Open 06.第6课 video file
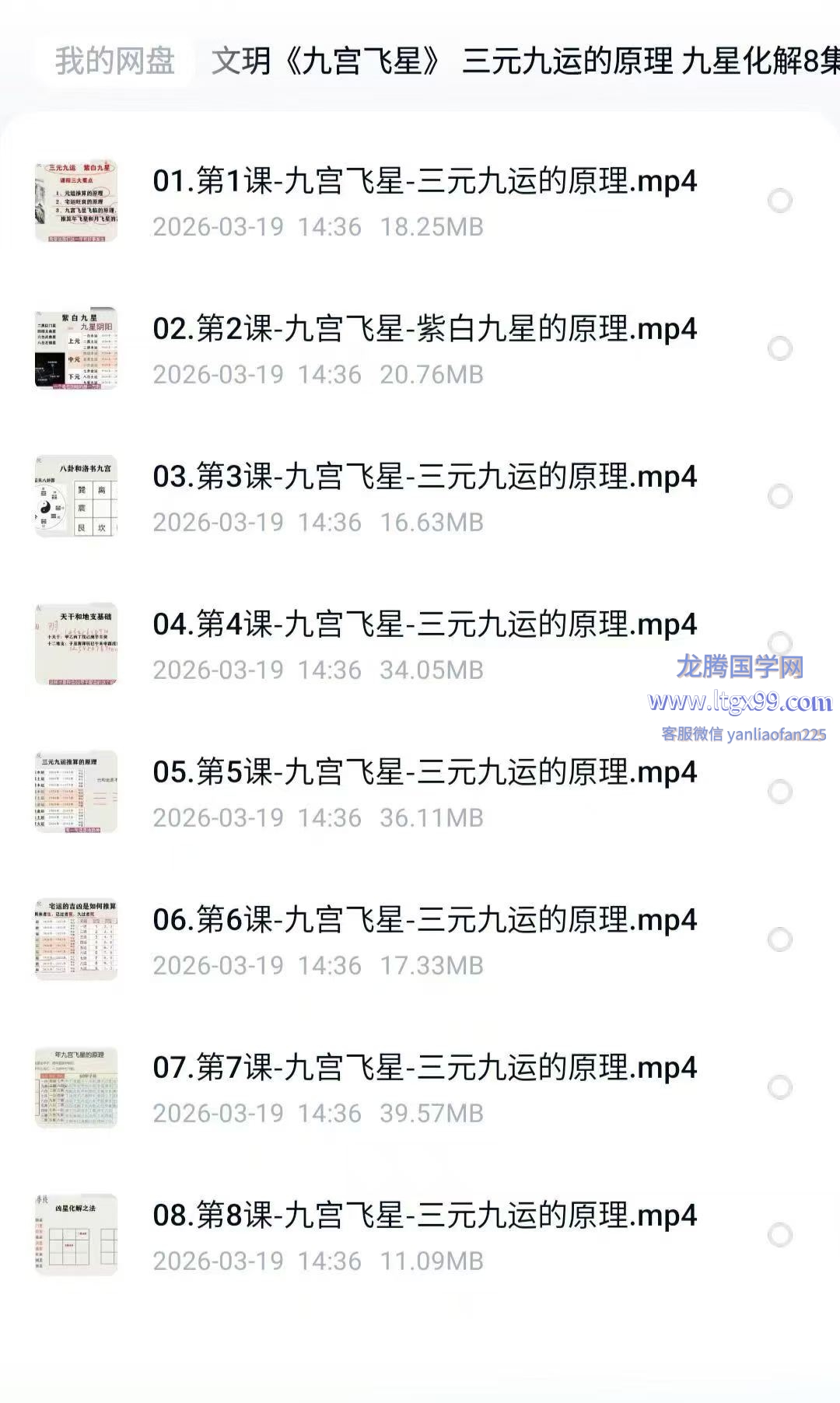This screenshot has height=1403, width=840. point(424,920)
